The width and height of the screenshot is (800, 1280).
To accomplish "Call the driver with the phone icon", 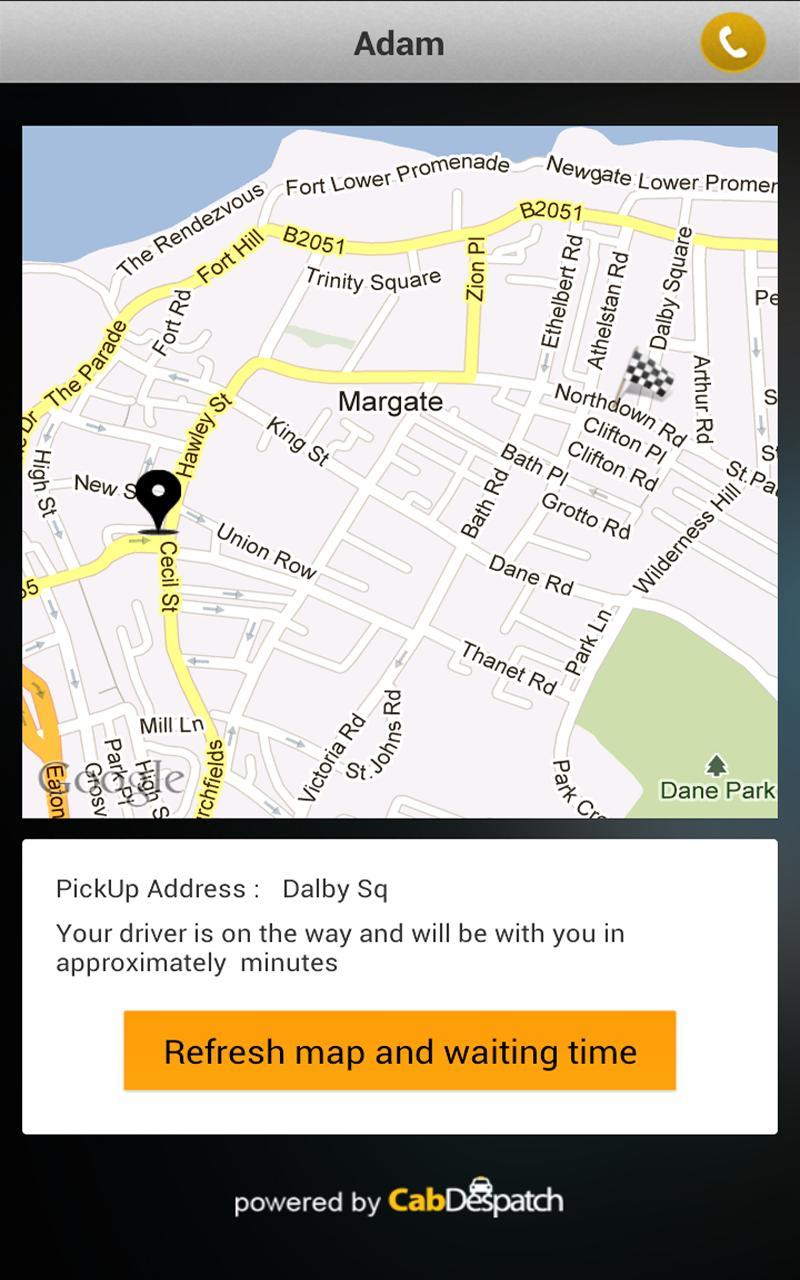I will [733, 42].
